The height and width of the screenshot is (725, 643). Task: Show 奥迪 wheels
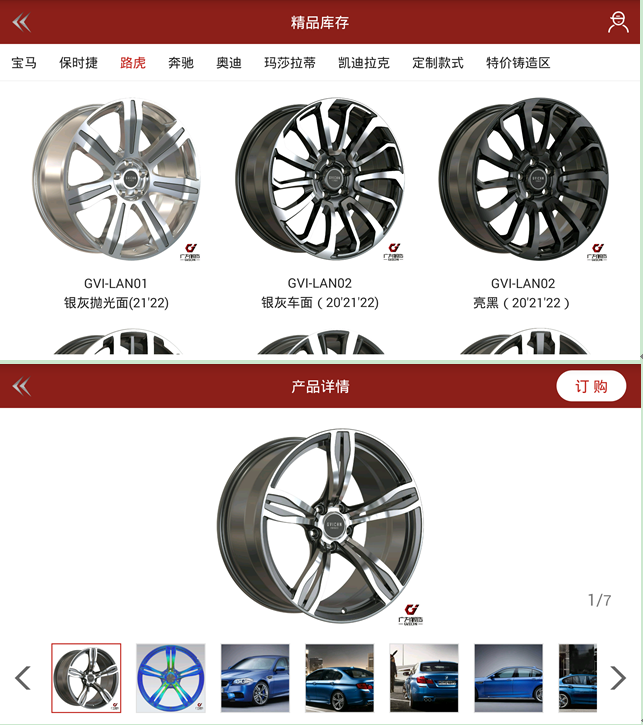coord(229,63)
